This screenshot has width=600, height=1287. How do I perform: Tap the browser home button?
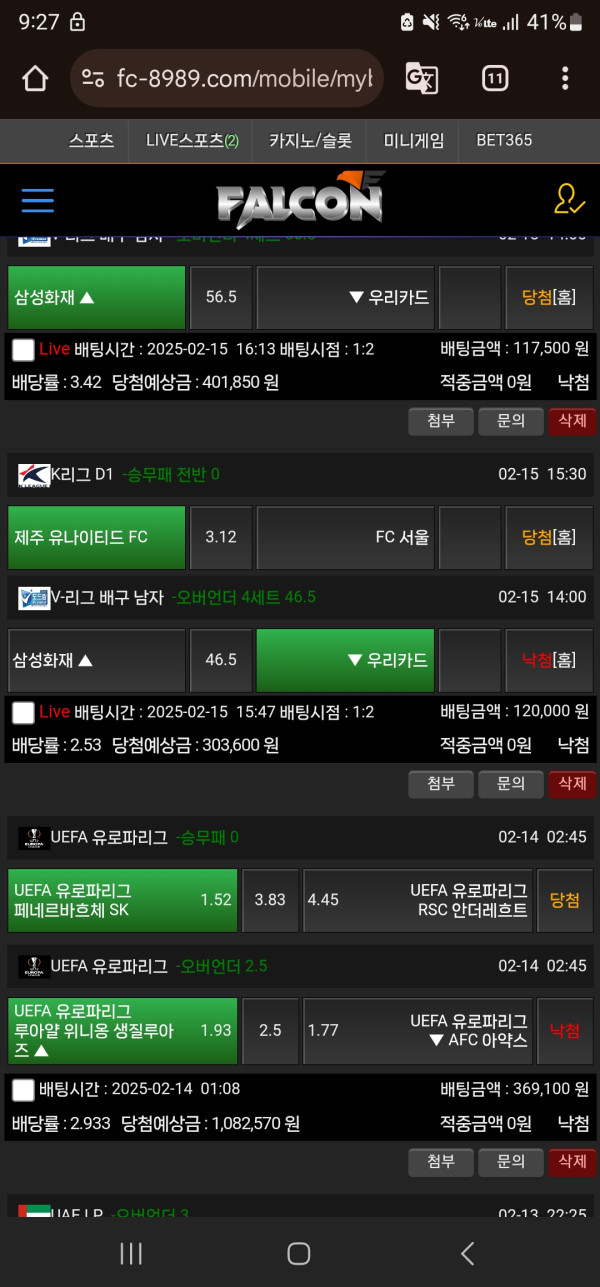click(35, 79)
